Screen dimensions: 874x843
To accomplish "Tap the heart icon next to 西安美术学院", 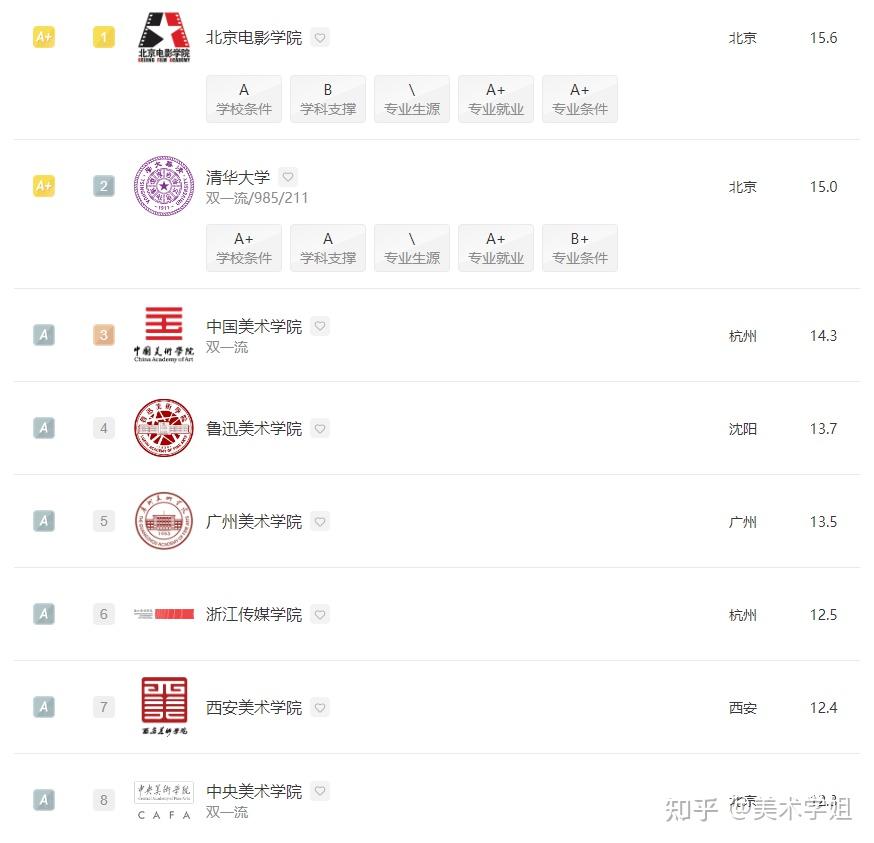I will [320, 708].
